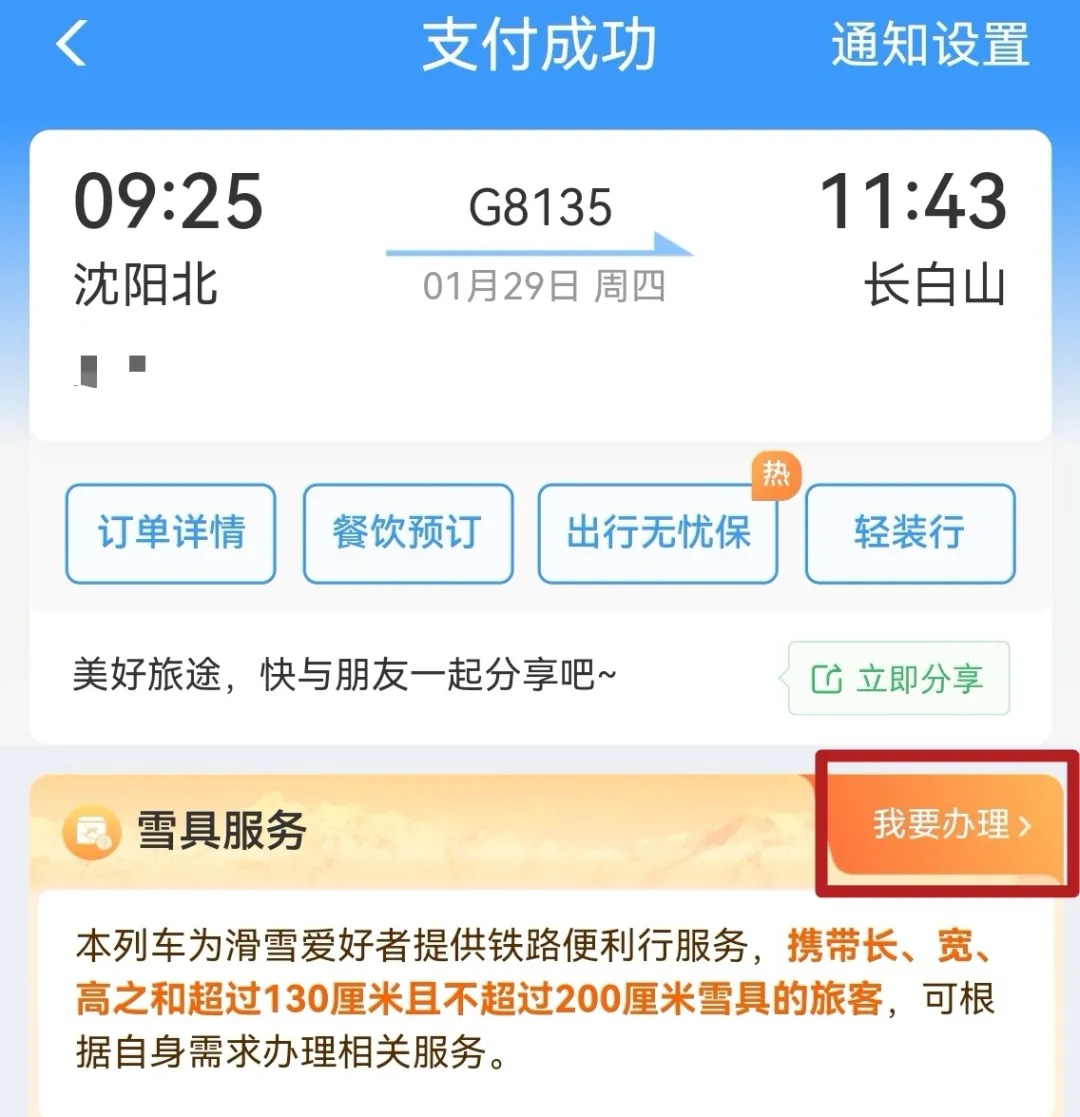Tap the green share icon beside 立即分享
The height and width of the screenshot is (1117, 1080).
click(x=826, y=678)
